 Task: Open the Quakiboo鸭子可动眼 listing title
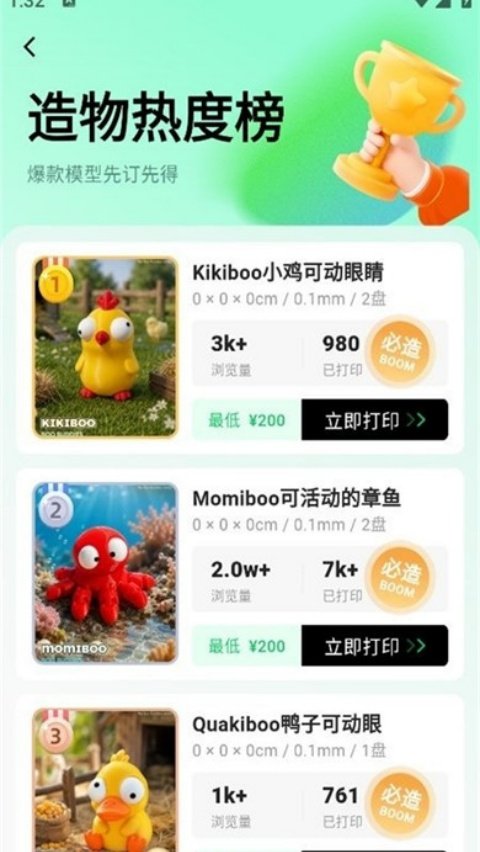tap(287, 724)
